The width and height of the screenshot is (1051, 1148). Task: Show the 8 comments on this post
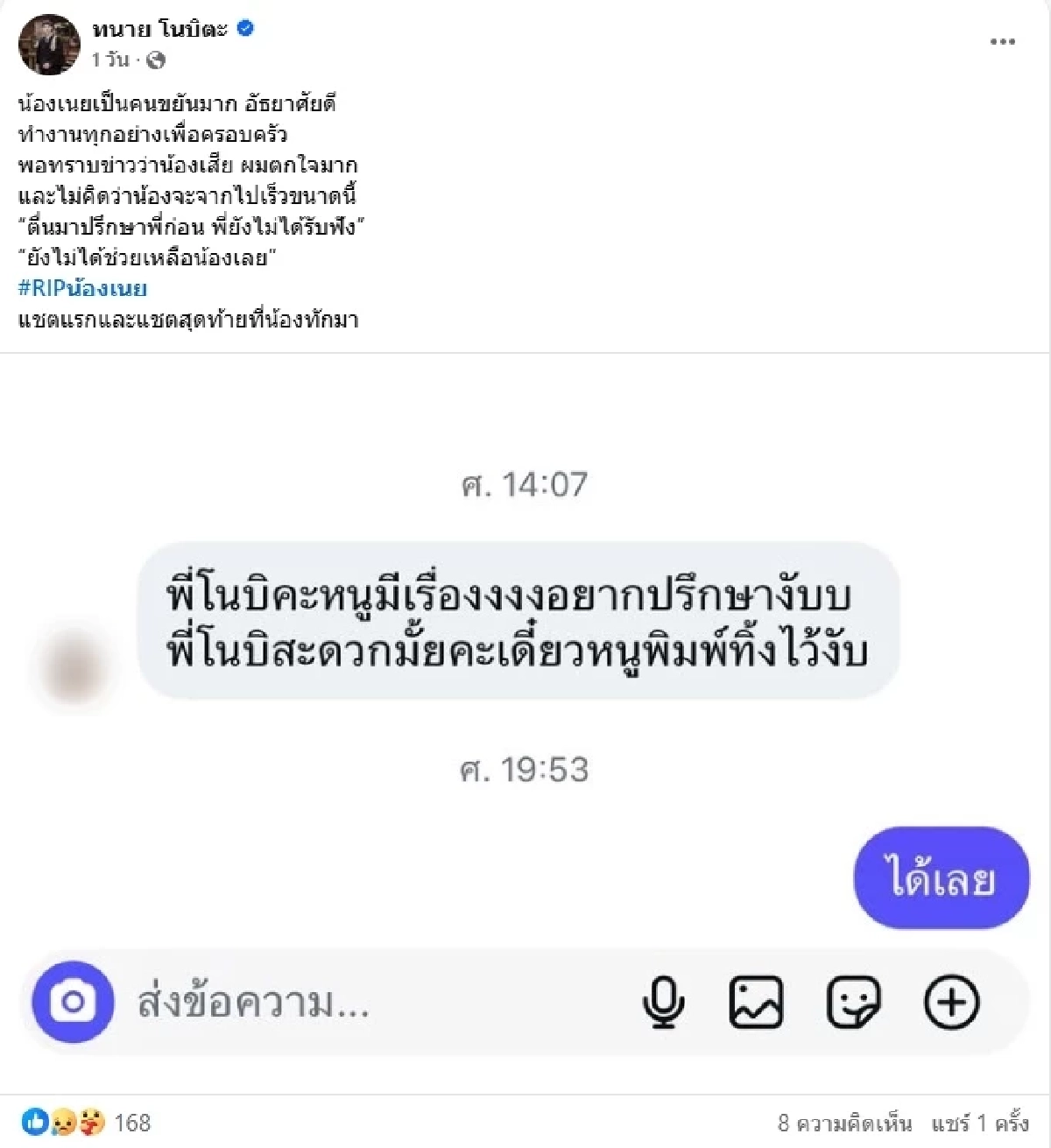click(843, 1122)
